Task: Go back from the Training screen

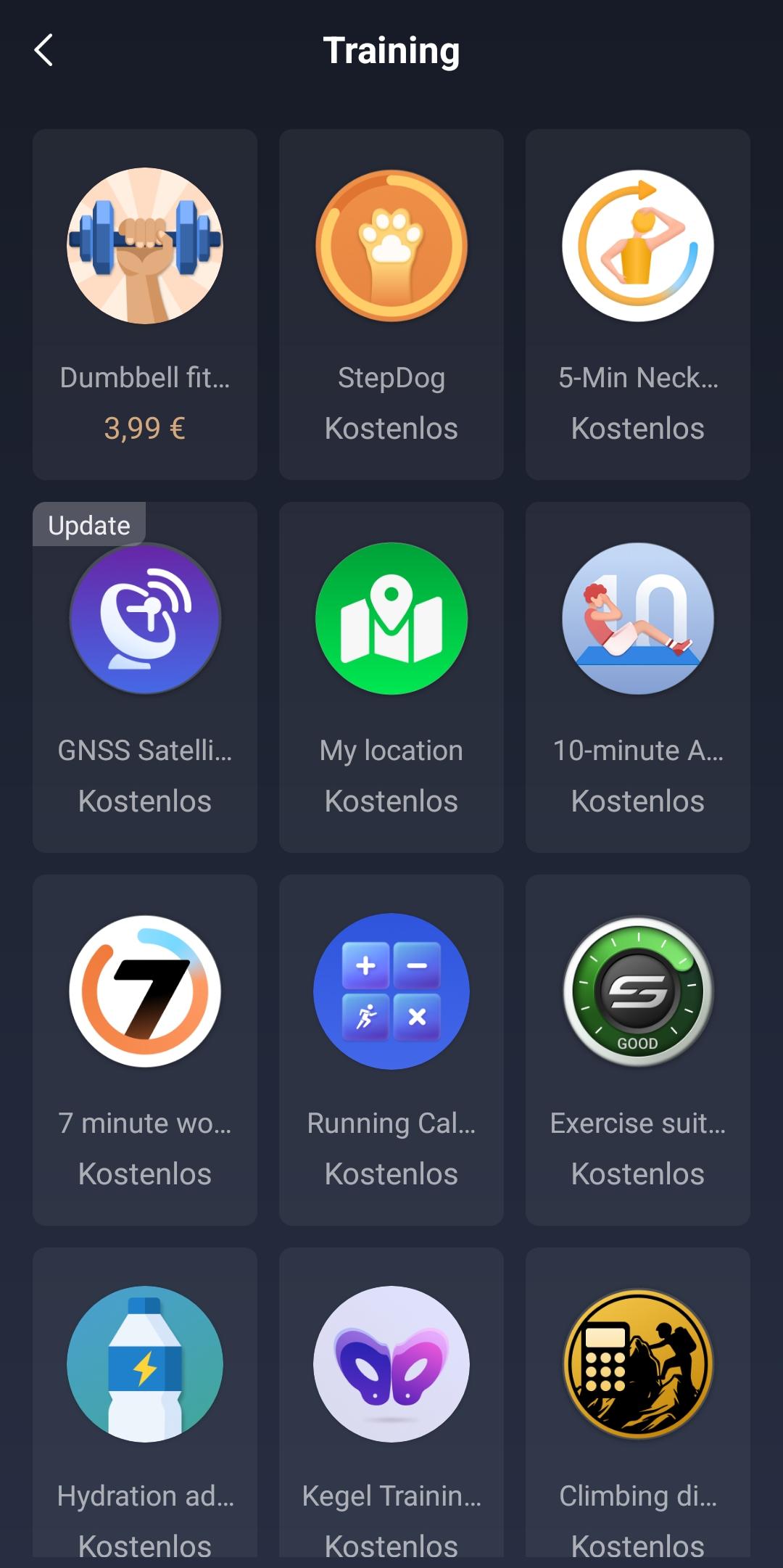Action: coord(43,51)
